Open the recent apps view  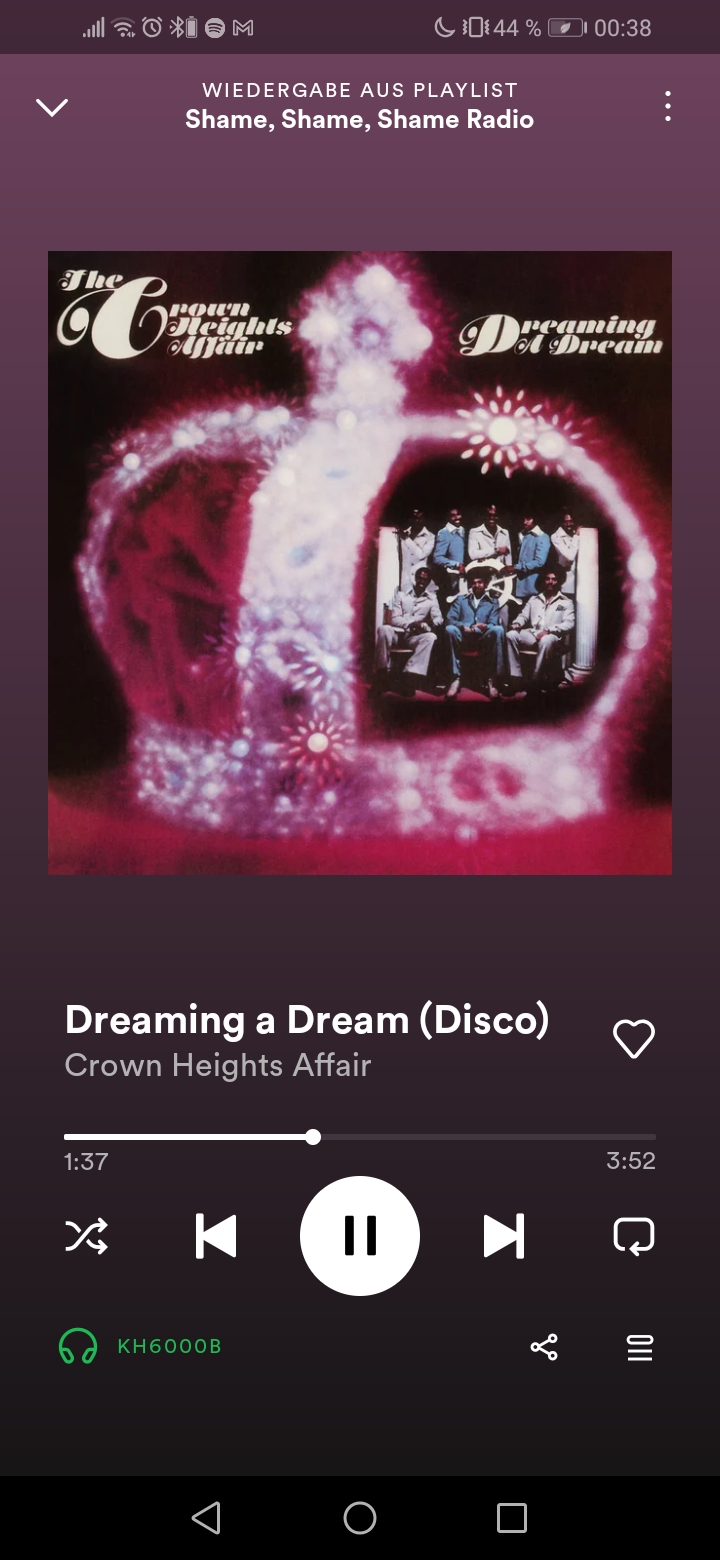click(x=511, y=1518)
